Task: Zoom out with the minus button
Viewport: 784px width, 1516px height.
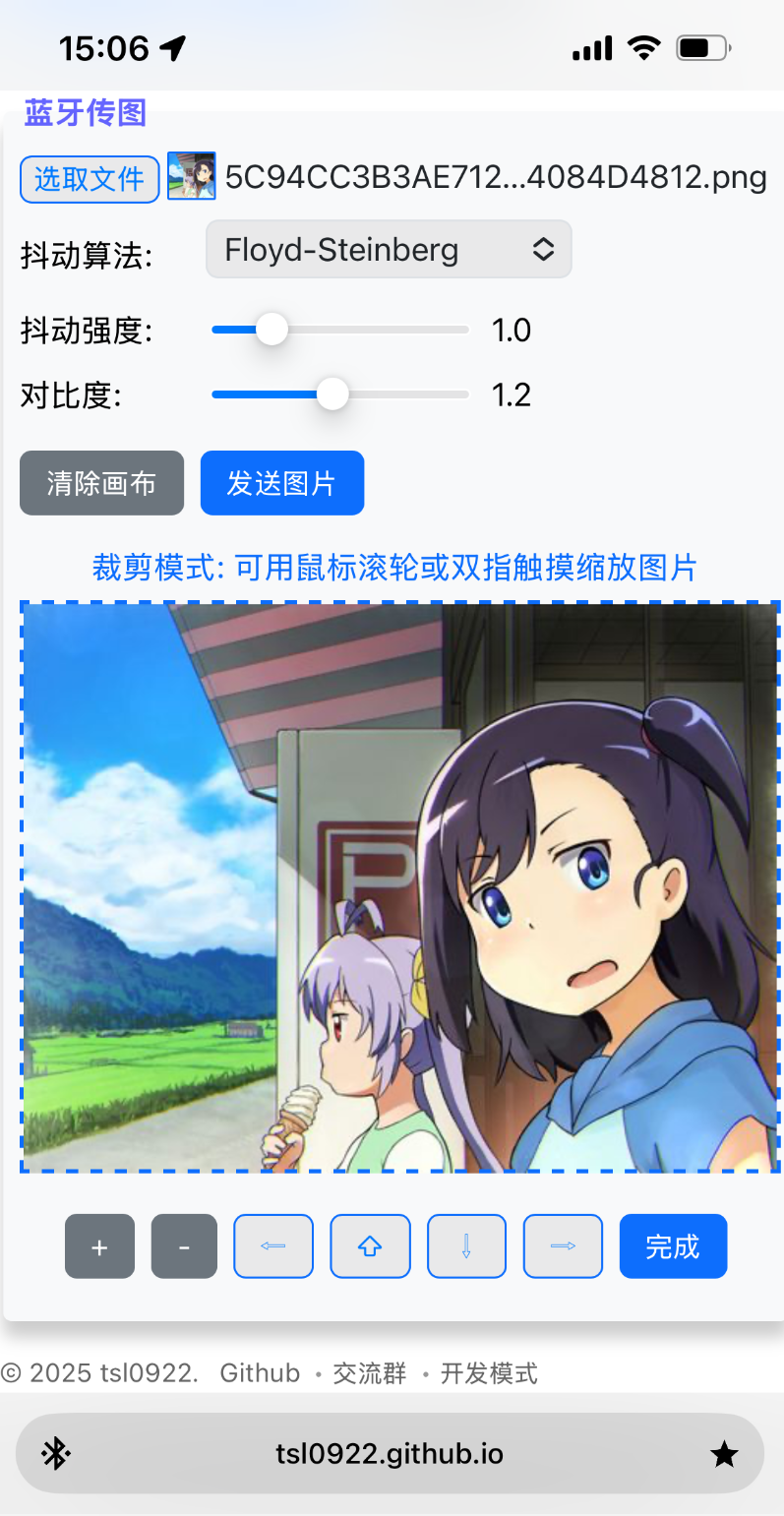Action: coord(184,1246)
